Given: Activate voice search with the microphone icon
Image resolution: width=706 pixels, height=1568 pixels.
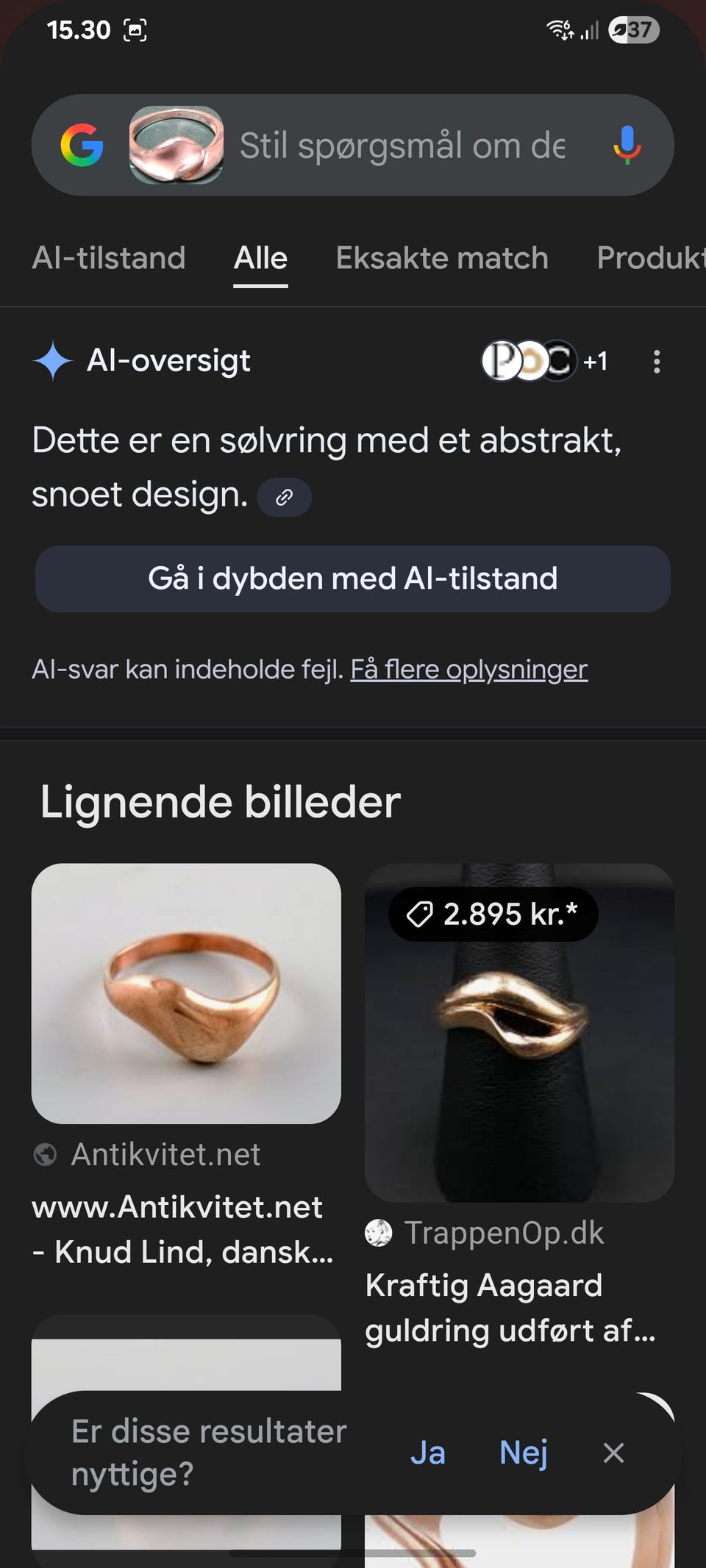Looking at the screenshot, I should pos(627,145).
